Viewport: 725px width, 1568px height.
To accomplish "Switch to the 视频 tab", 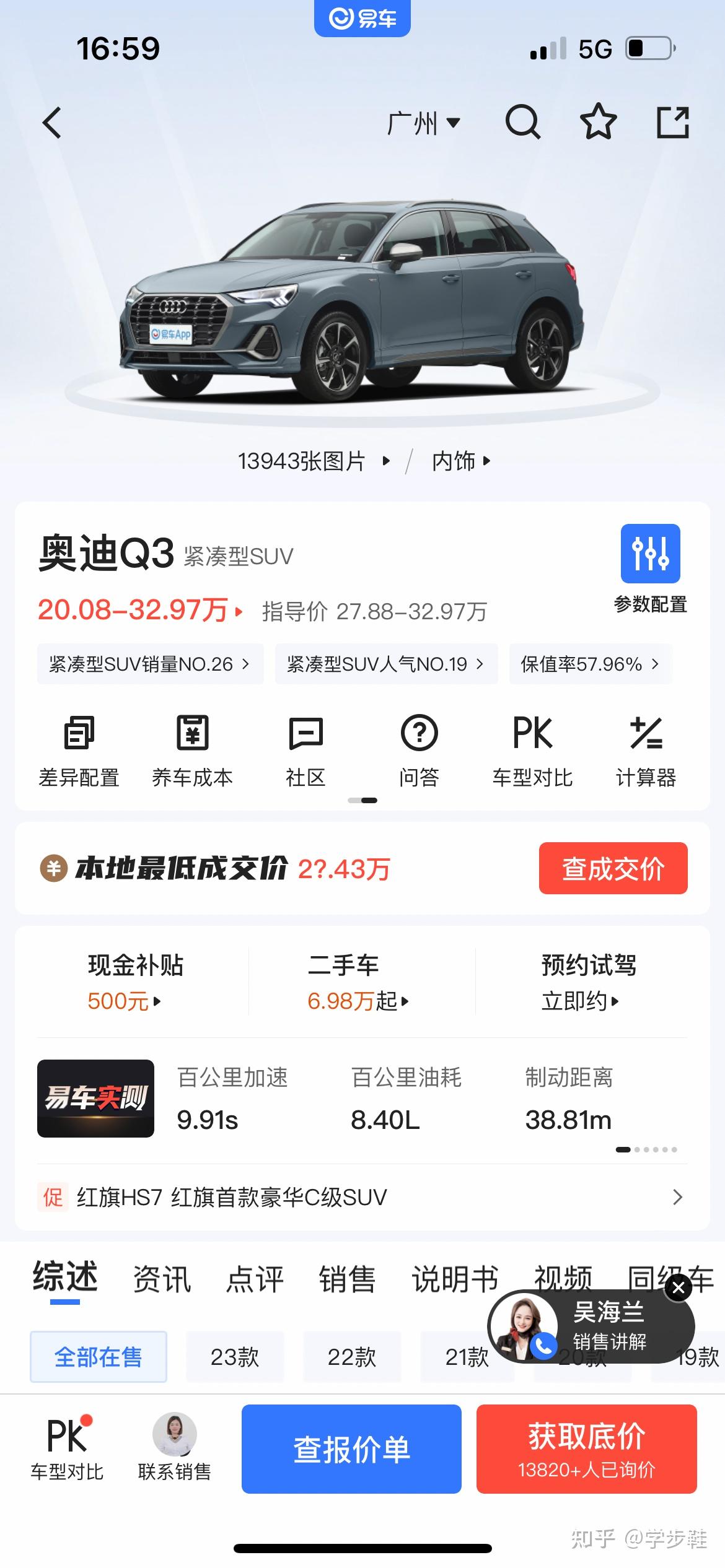I will (561, 1277).
